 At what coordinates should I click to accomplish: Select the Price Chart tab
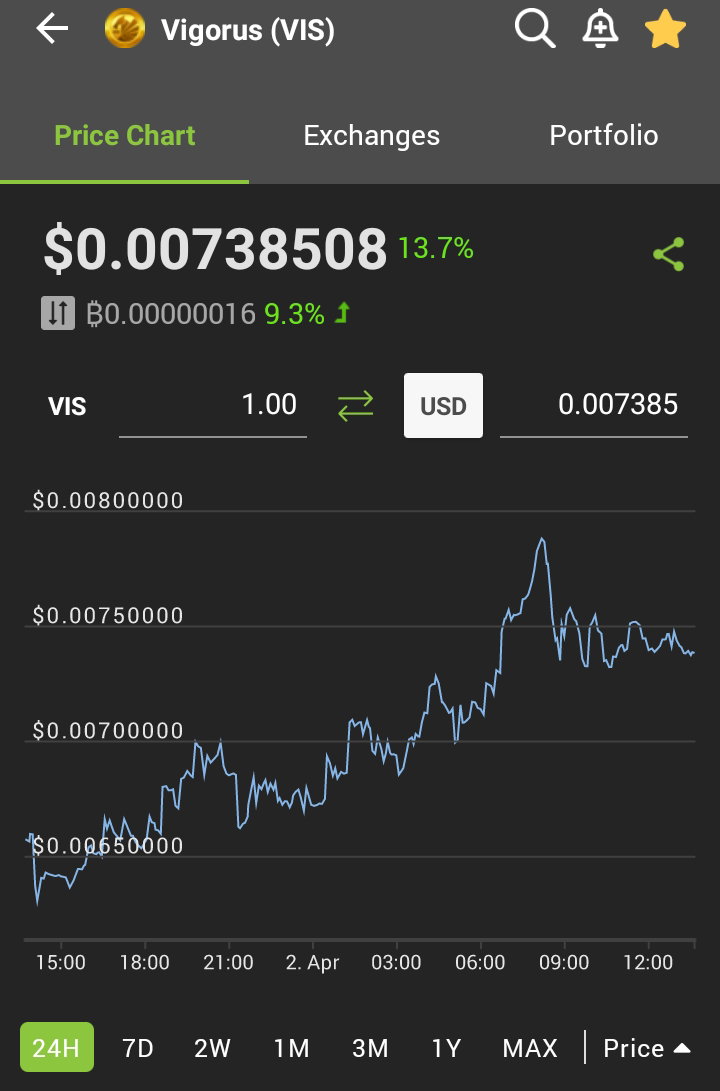[x=125, y=135]
